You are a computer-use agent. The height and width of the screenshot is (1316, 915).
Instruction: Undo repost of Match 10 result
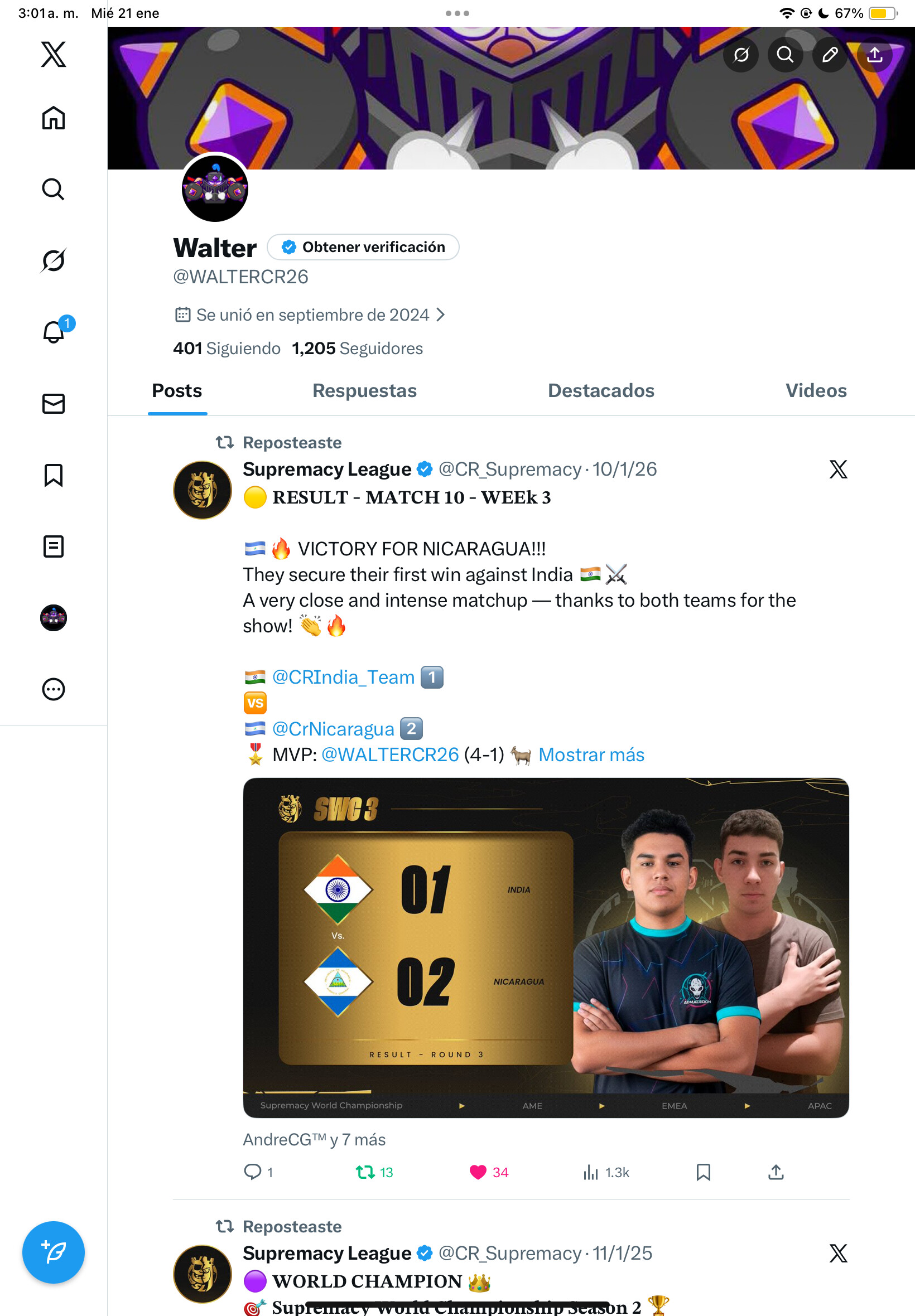coord(365,1172)
